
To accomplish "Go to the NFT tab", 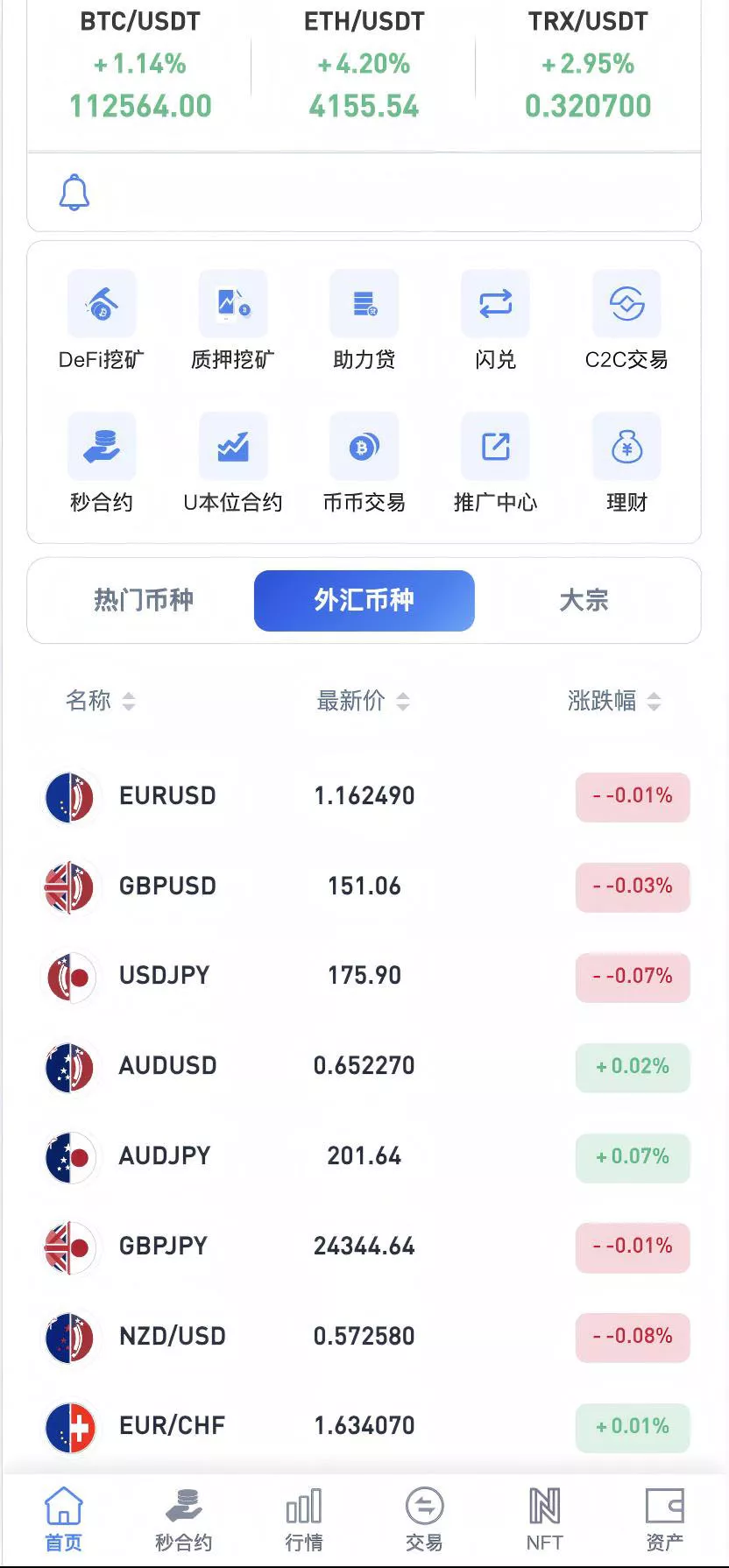I will (x=544, y=1519).
